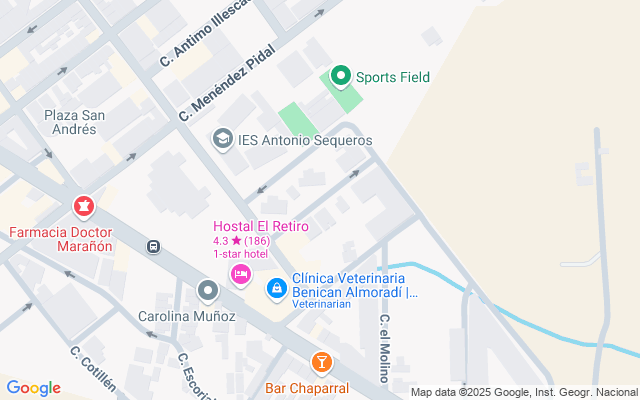Open the Carolina Muñoz place marker

(208, 291)
